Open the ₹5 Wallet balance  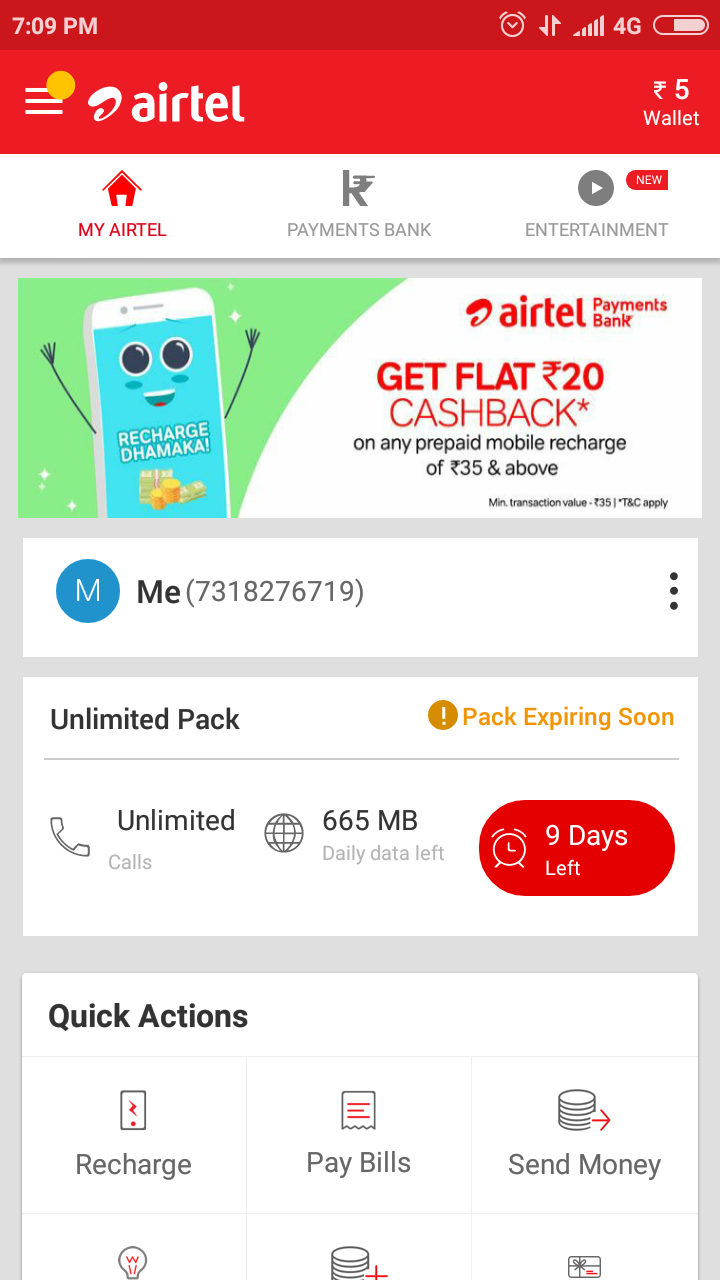tap(671, 103)
